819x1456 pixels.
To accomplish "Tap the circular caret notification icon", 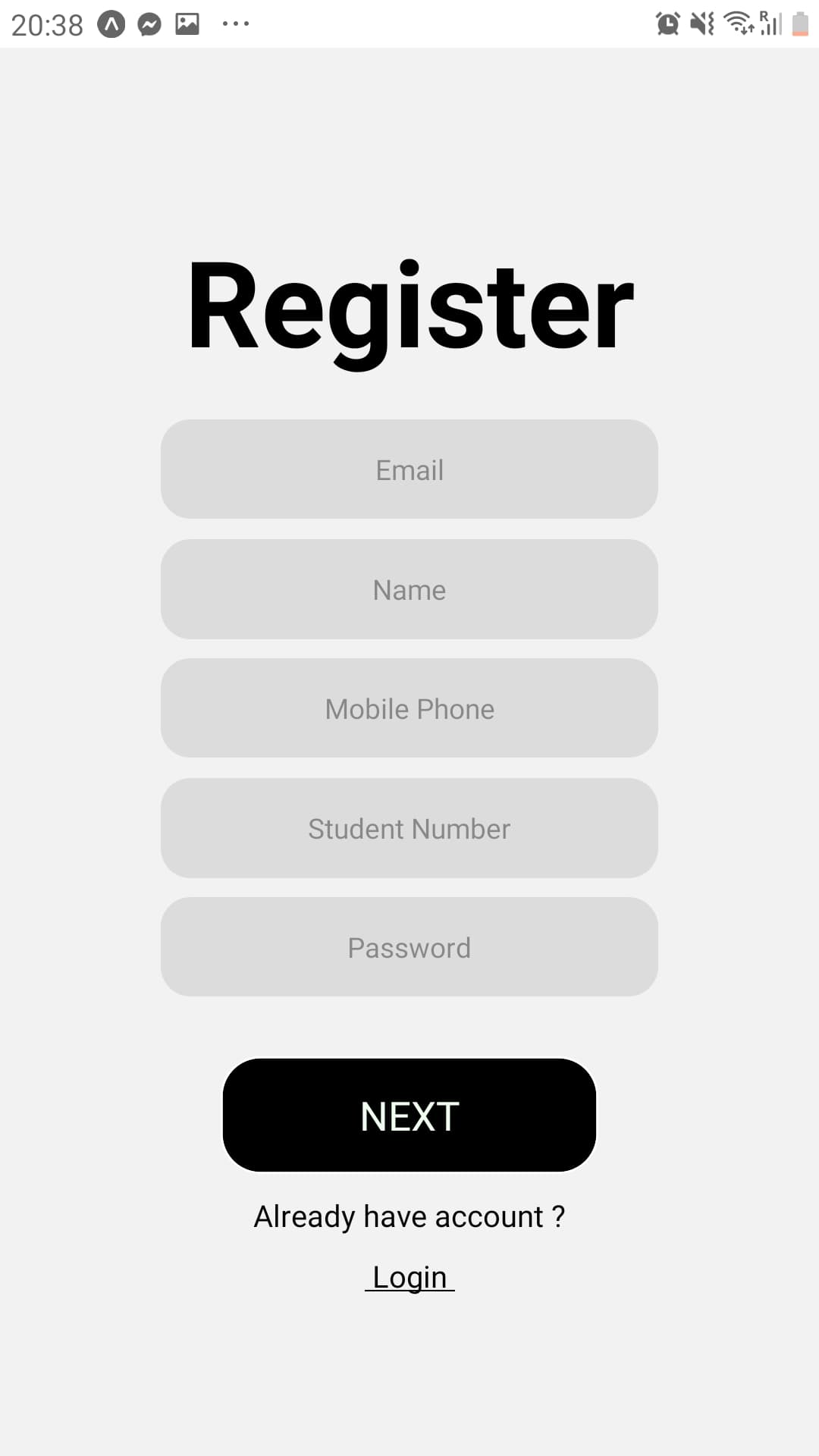I will coord(110,24).
